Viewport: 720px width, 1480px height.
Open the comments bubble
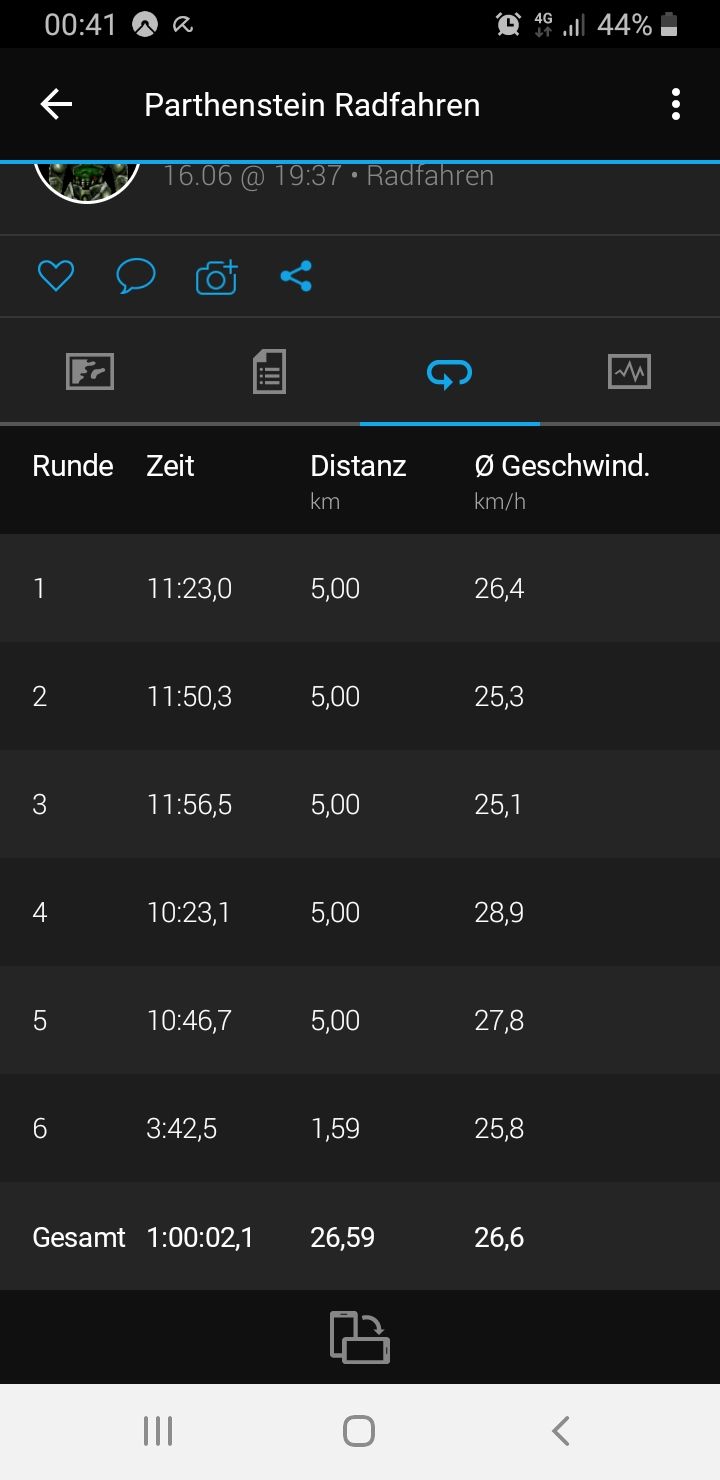click(x=136, y=276)
